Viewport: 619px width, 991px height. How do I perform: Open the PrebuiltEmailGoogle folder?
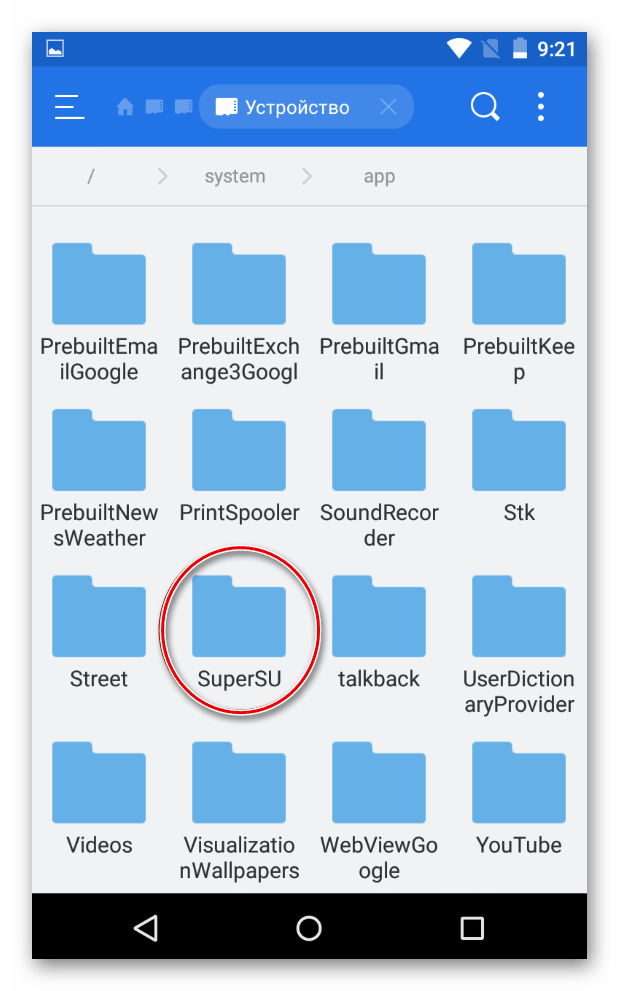click(x=99, y=313)
